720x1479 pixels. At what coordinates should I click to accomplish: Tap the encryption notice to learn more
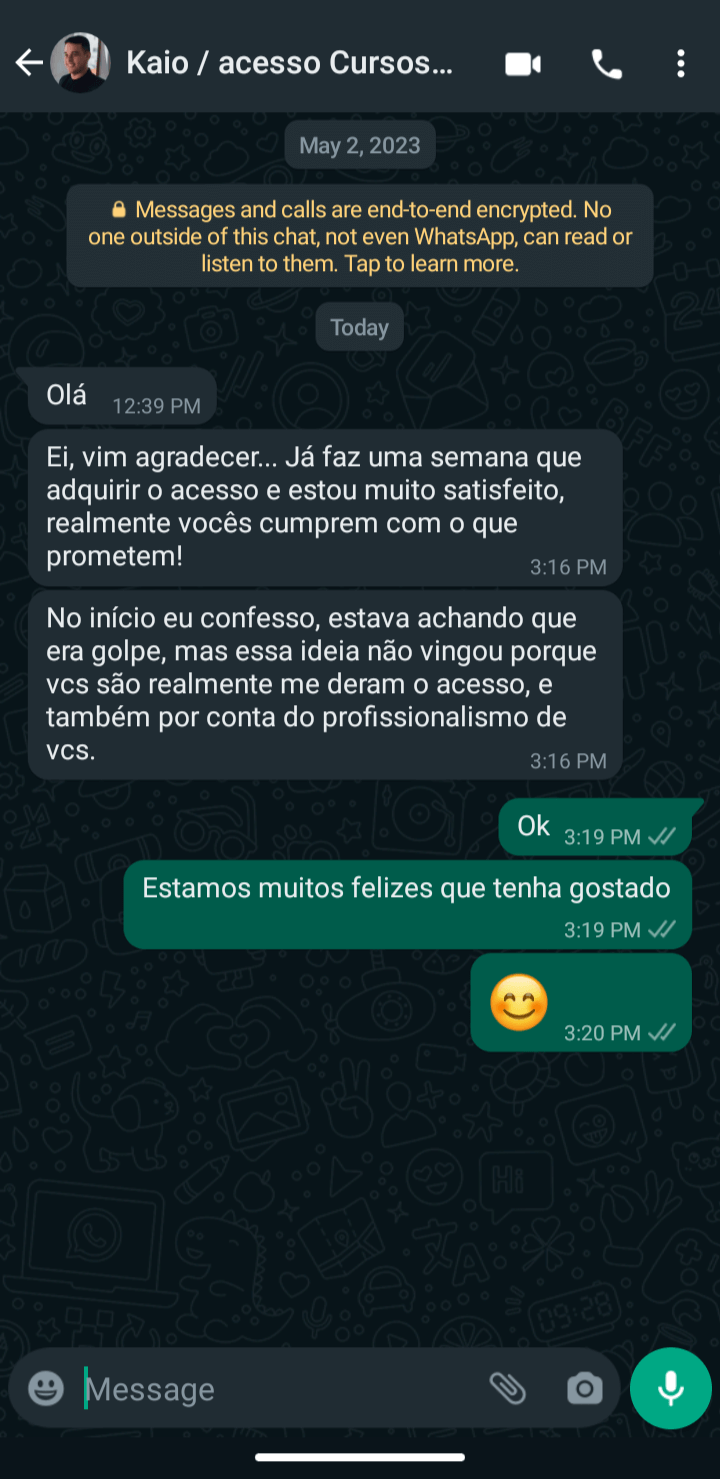tap(360, 237)
